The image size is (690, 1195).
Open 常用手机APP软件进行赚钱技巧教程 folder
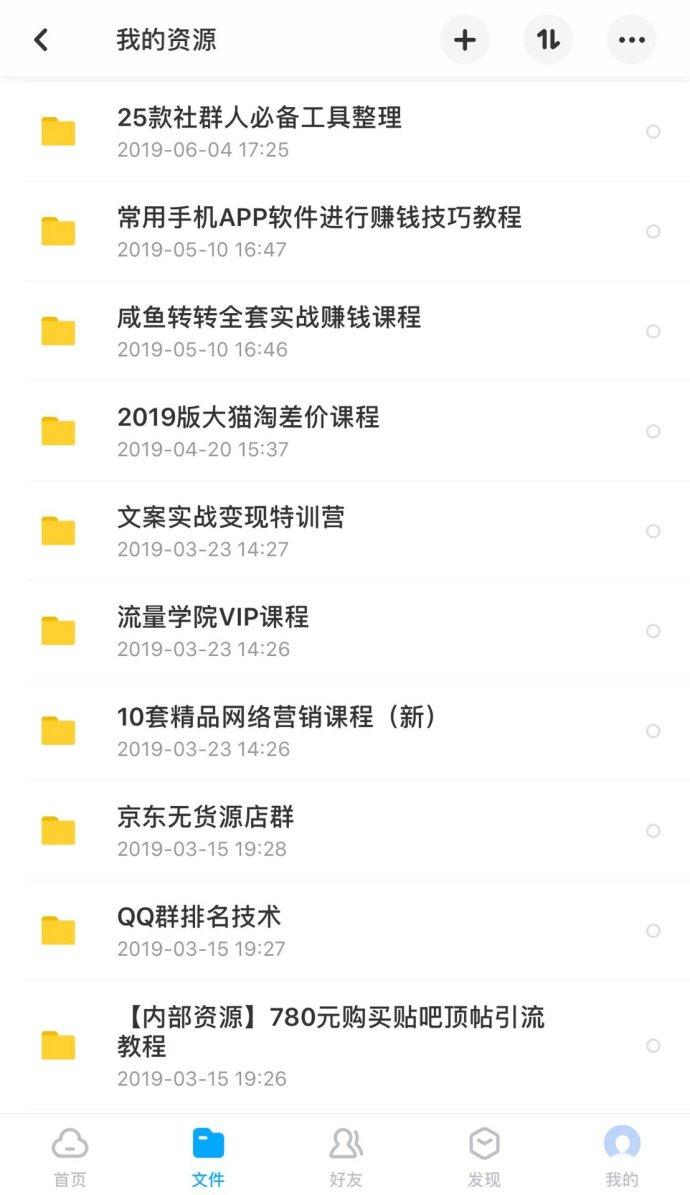click(345, 232)
